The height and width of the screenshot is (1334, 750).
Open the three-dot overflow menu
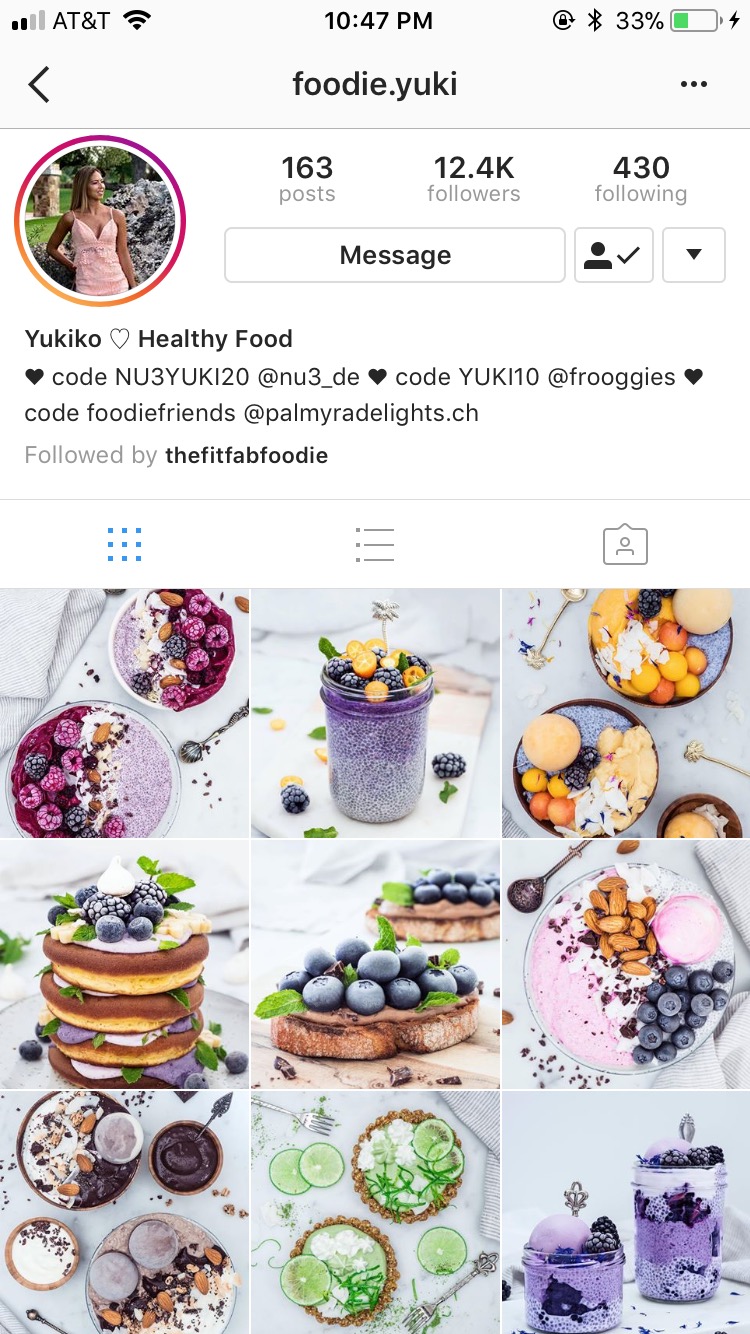click(693, 85)
